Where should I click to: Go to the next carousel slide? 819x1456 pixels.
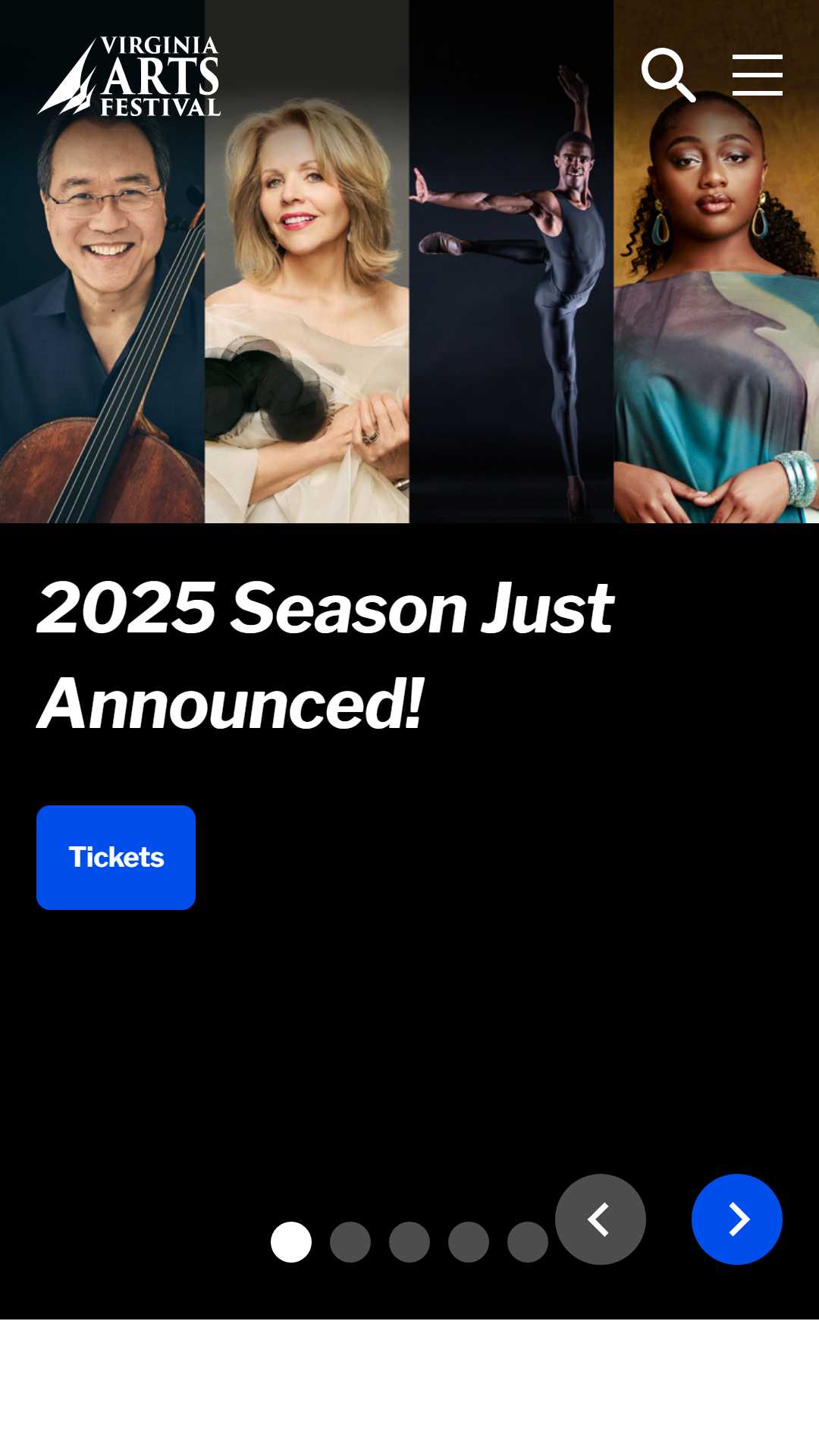[x=736, y=1219]
